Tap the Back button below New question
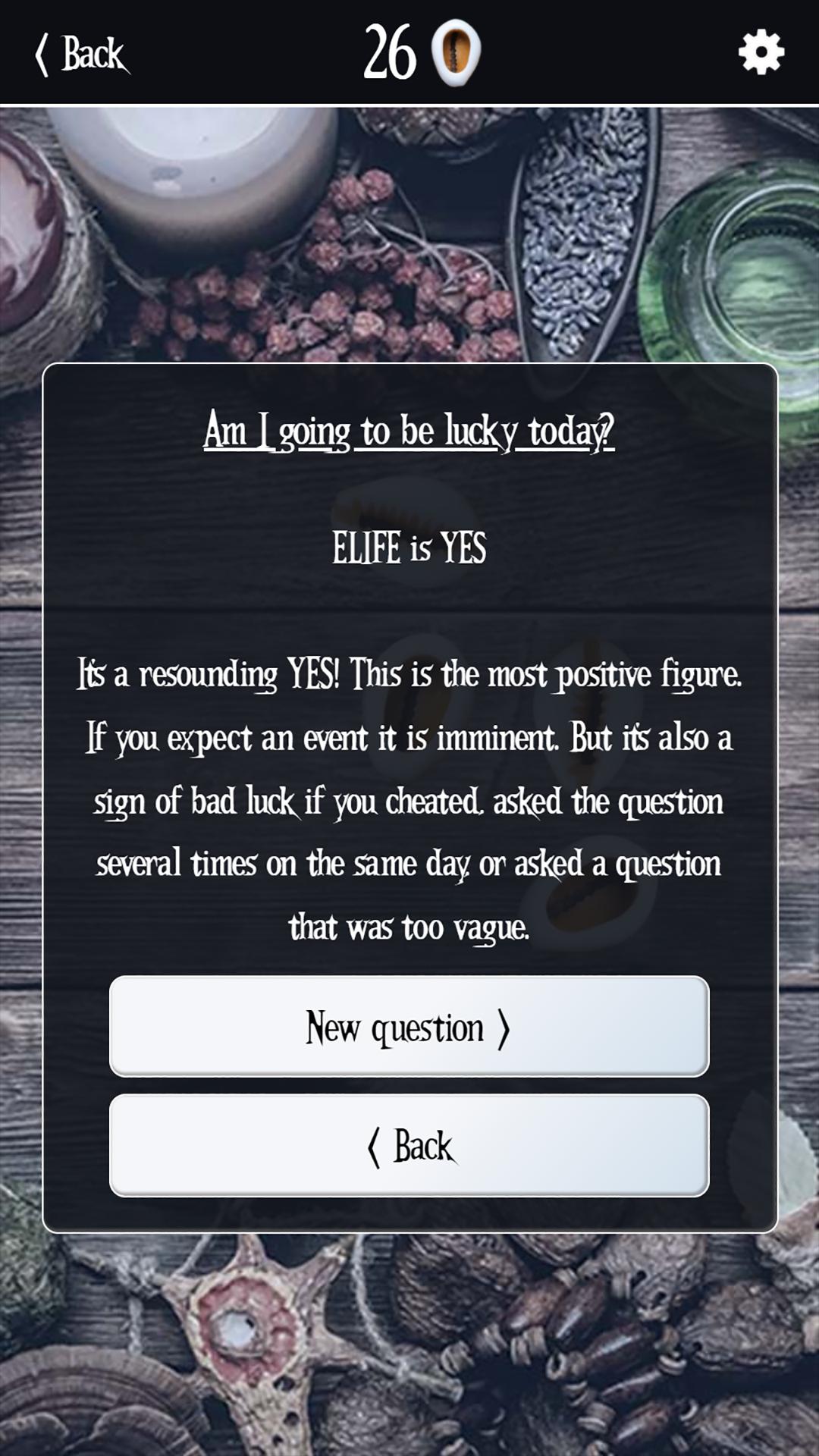 point(409,1146)
